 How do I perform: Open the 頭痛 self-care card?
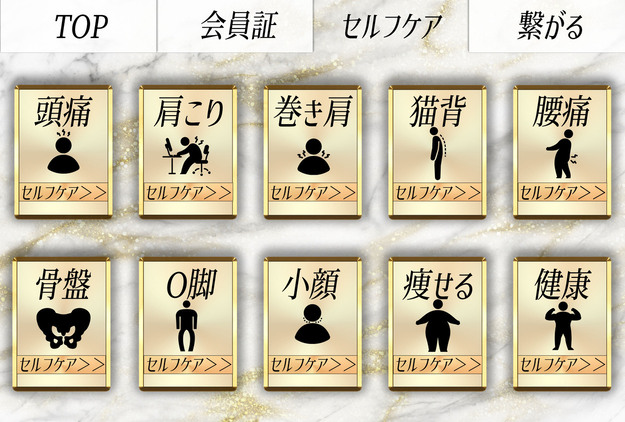pyautogui.click(x=63, y=150)
